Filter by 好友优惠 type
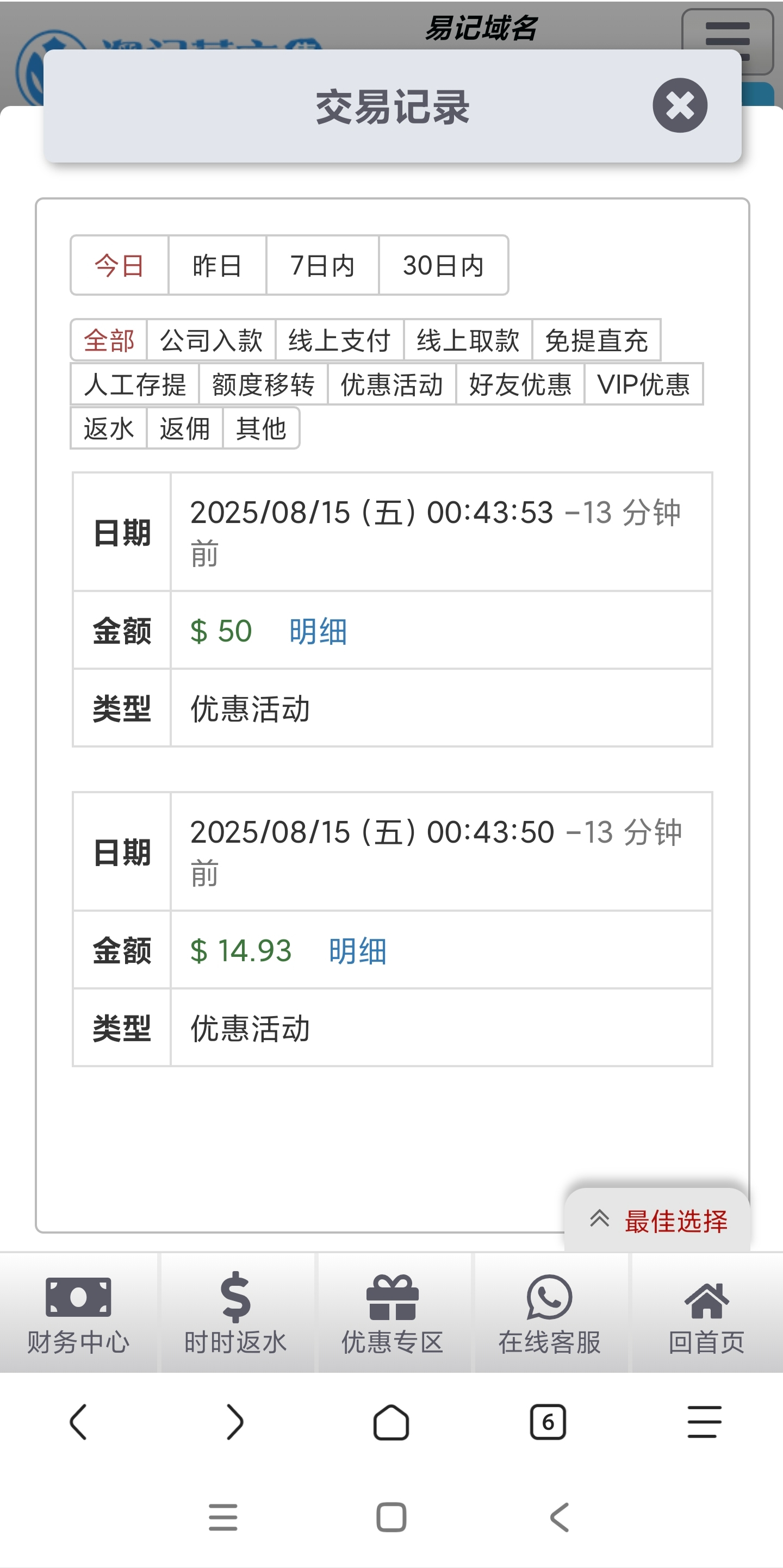 coord(520,385)
